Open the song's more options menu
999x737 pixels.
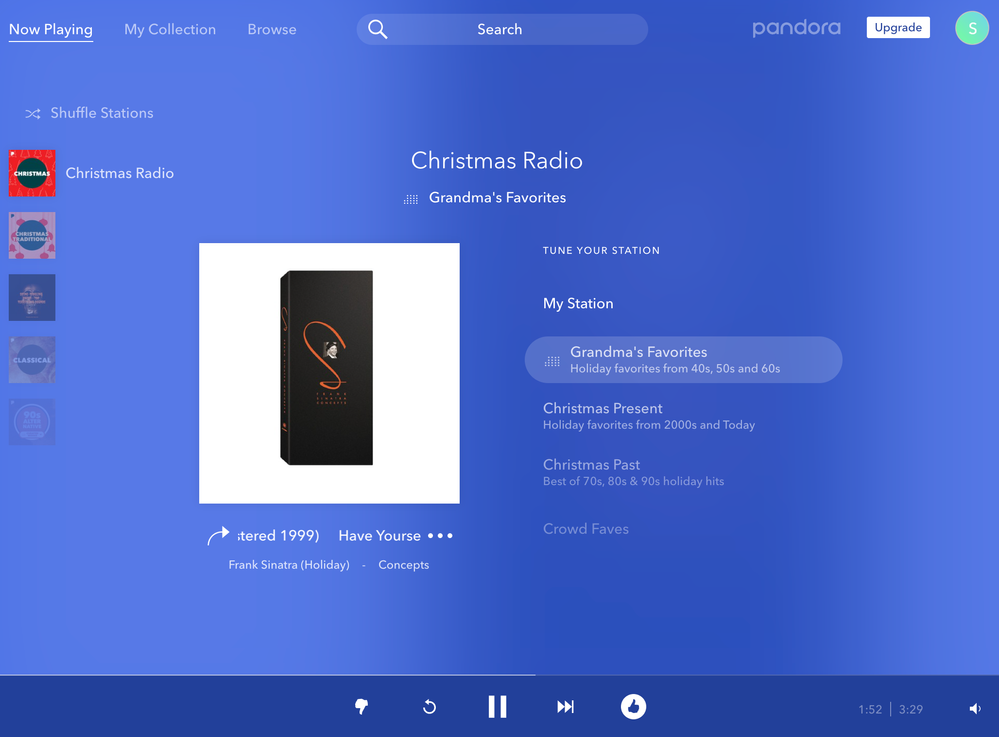click(x=440, y=536)
